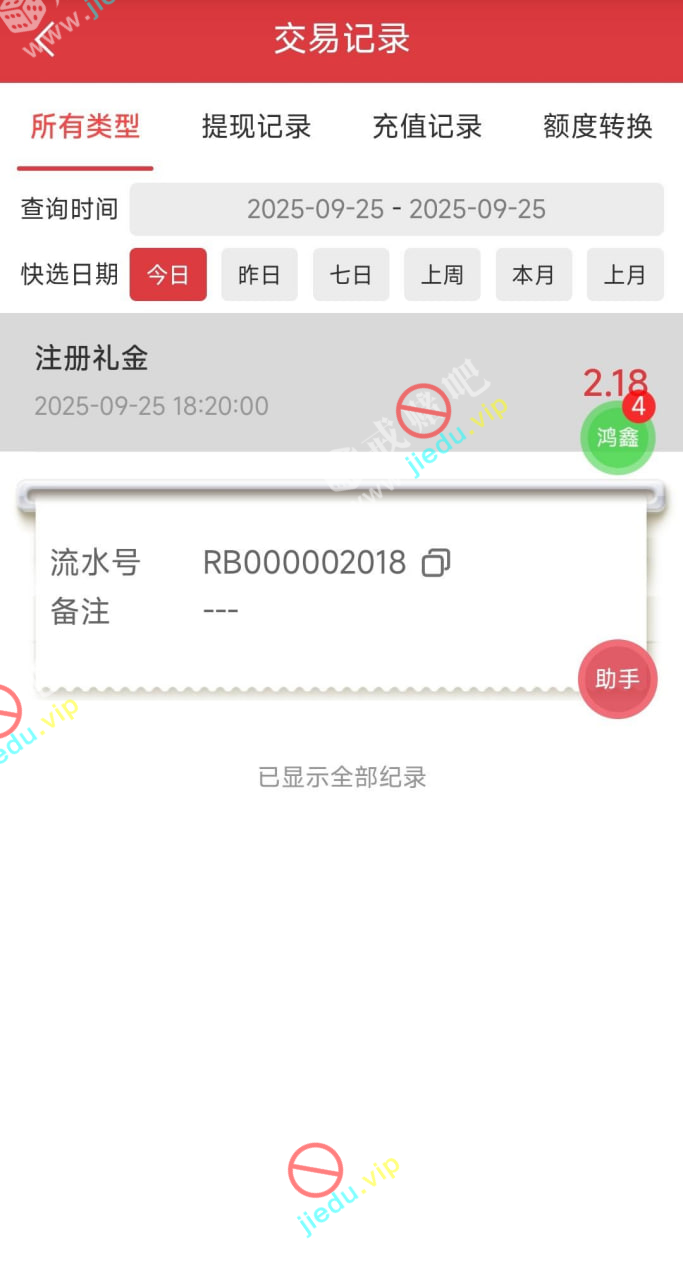The height and width of the screenshot is (1280, 683).
Task: Filter records by 昨日
Action: pyautogui.click(x=259, y=275)
